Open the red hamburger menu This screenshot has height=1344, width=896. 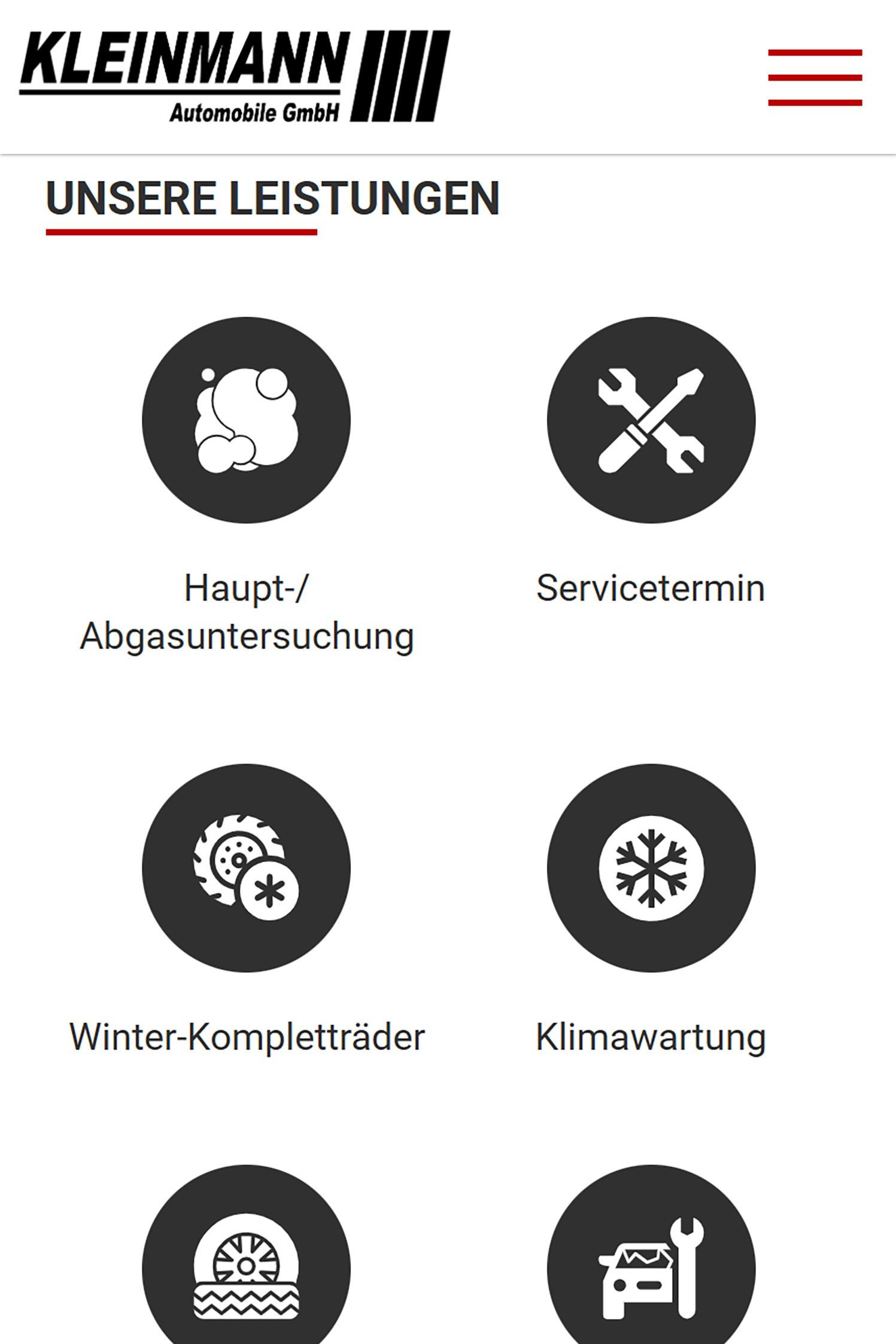pos(815,78)
